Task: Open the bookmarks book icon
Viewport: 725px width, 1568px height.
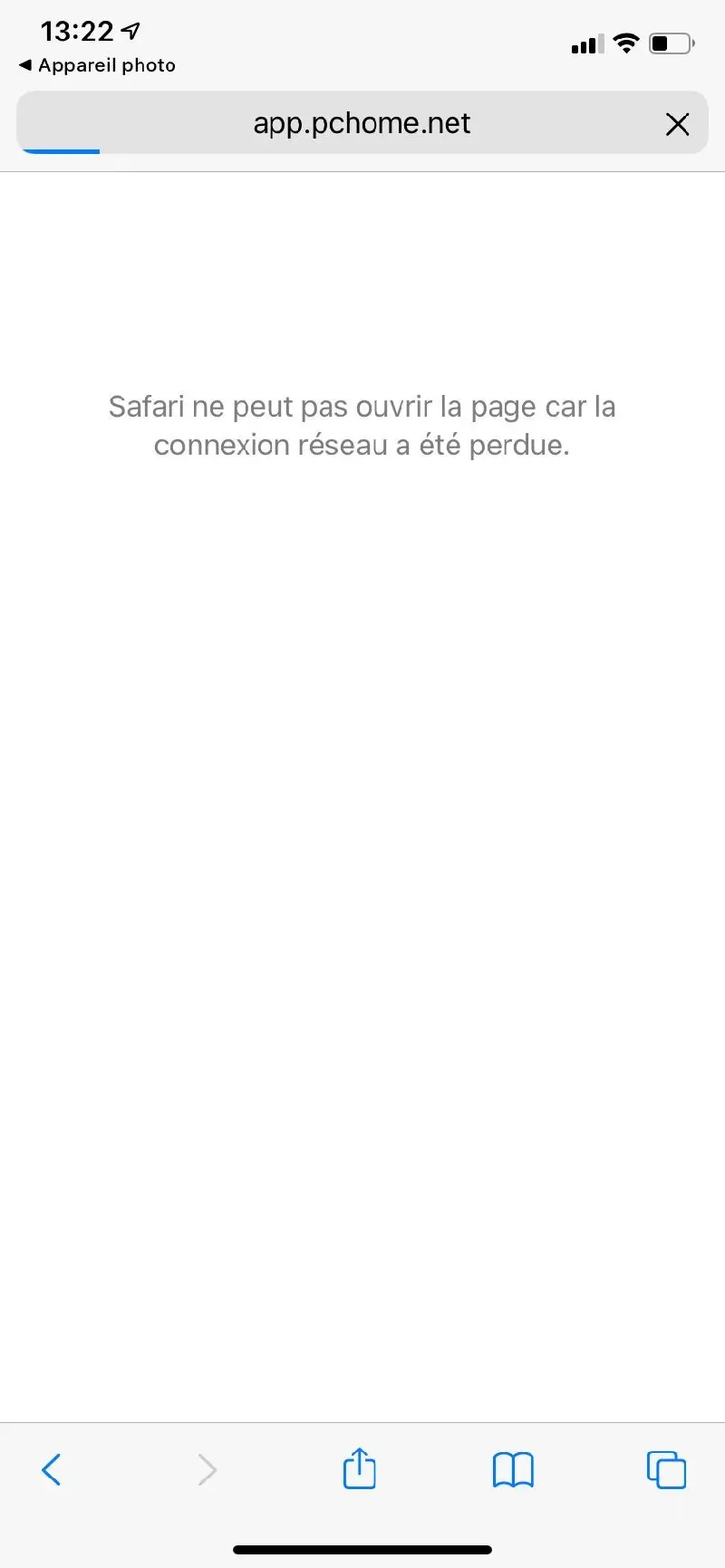Action: pyautogui.click(x=513, y=1469)
